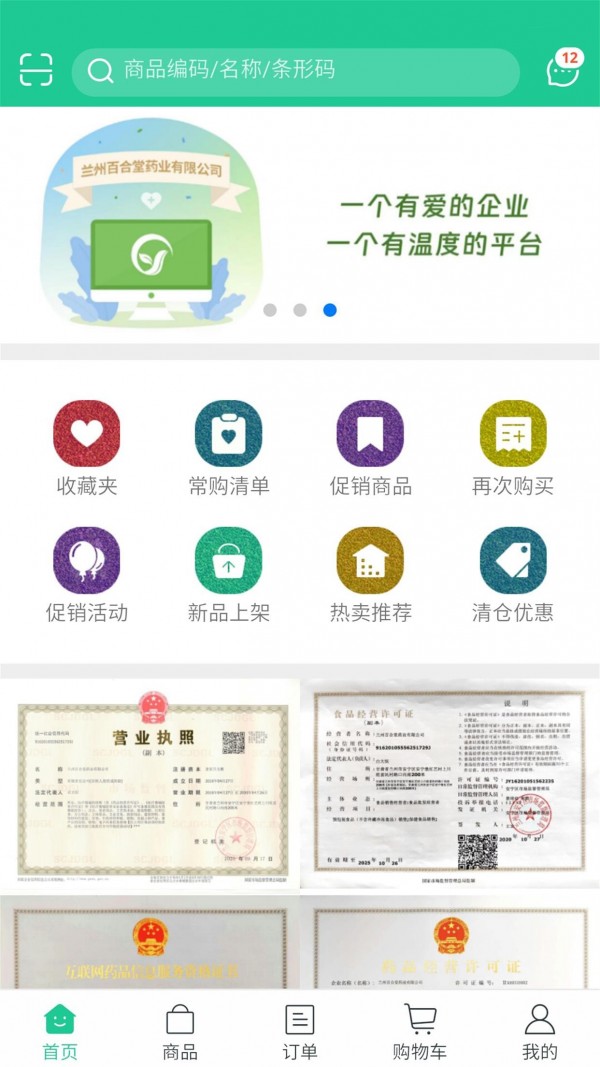
Task: Open messages with 12 unread badge
Action: tap(563, 70)
